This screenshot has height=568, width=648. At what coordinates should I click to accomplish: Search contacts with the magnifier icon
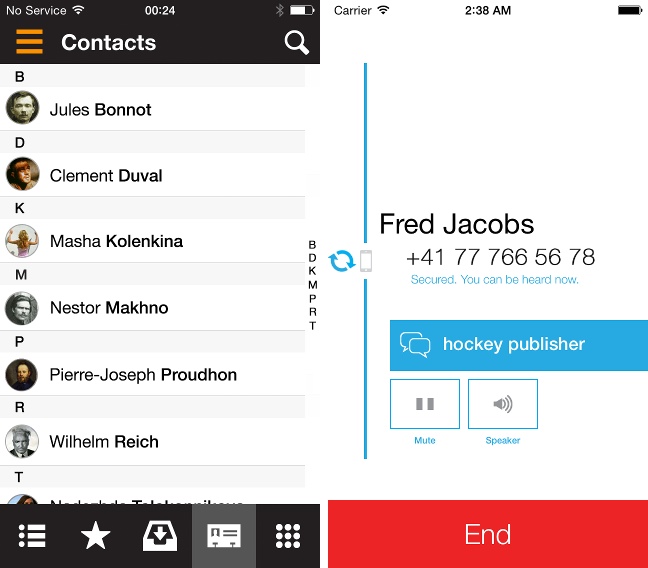click(296, 42)
